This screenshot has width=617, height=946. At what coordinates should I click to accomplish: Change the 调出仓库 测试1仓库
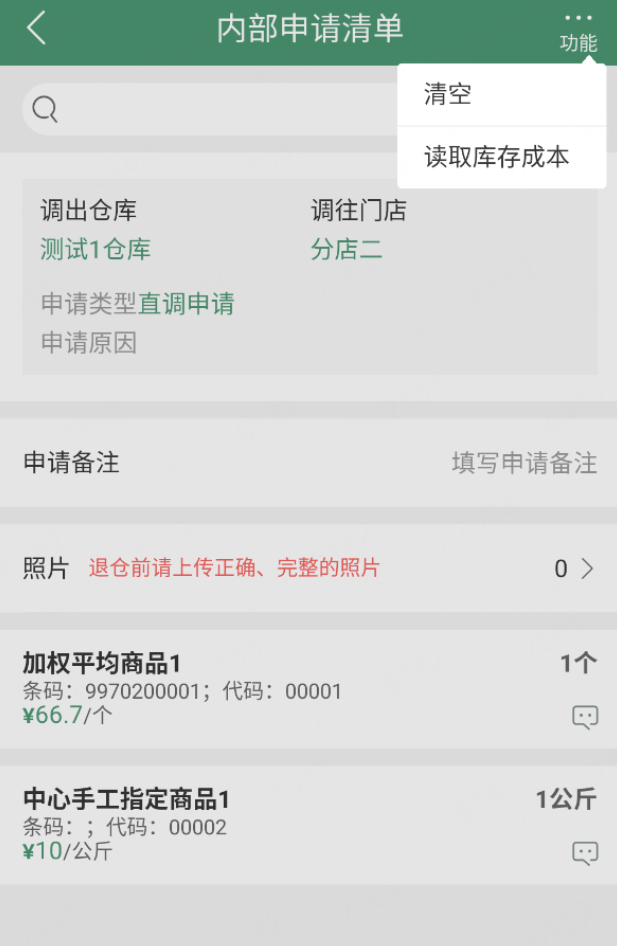[96, 249]
